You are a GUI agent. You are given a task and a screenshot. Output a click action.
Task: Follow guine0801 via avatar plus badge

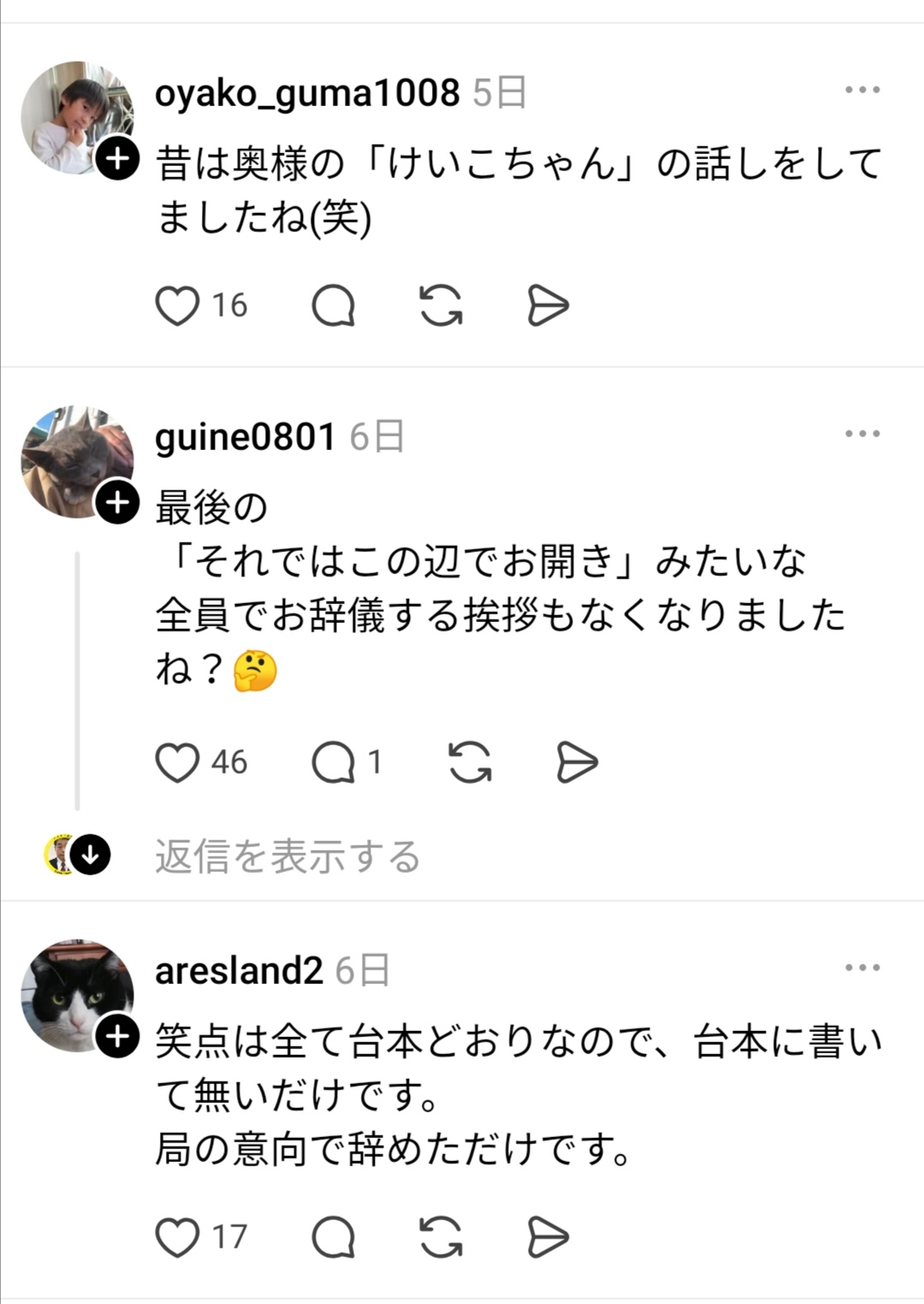click(x=117, y=502)
